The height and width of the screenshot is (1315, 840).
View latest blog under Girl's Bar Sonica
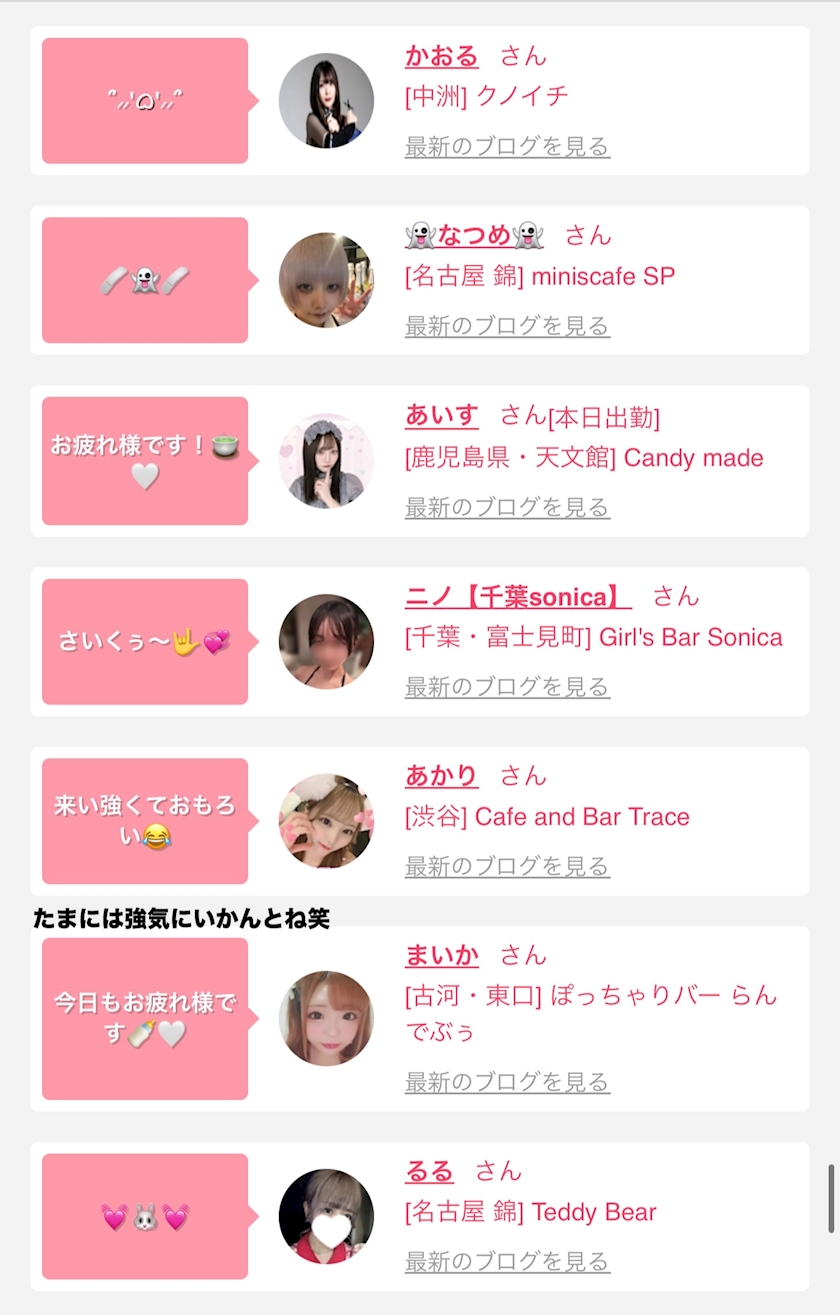(x=507, y=687)
